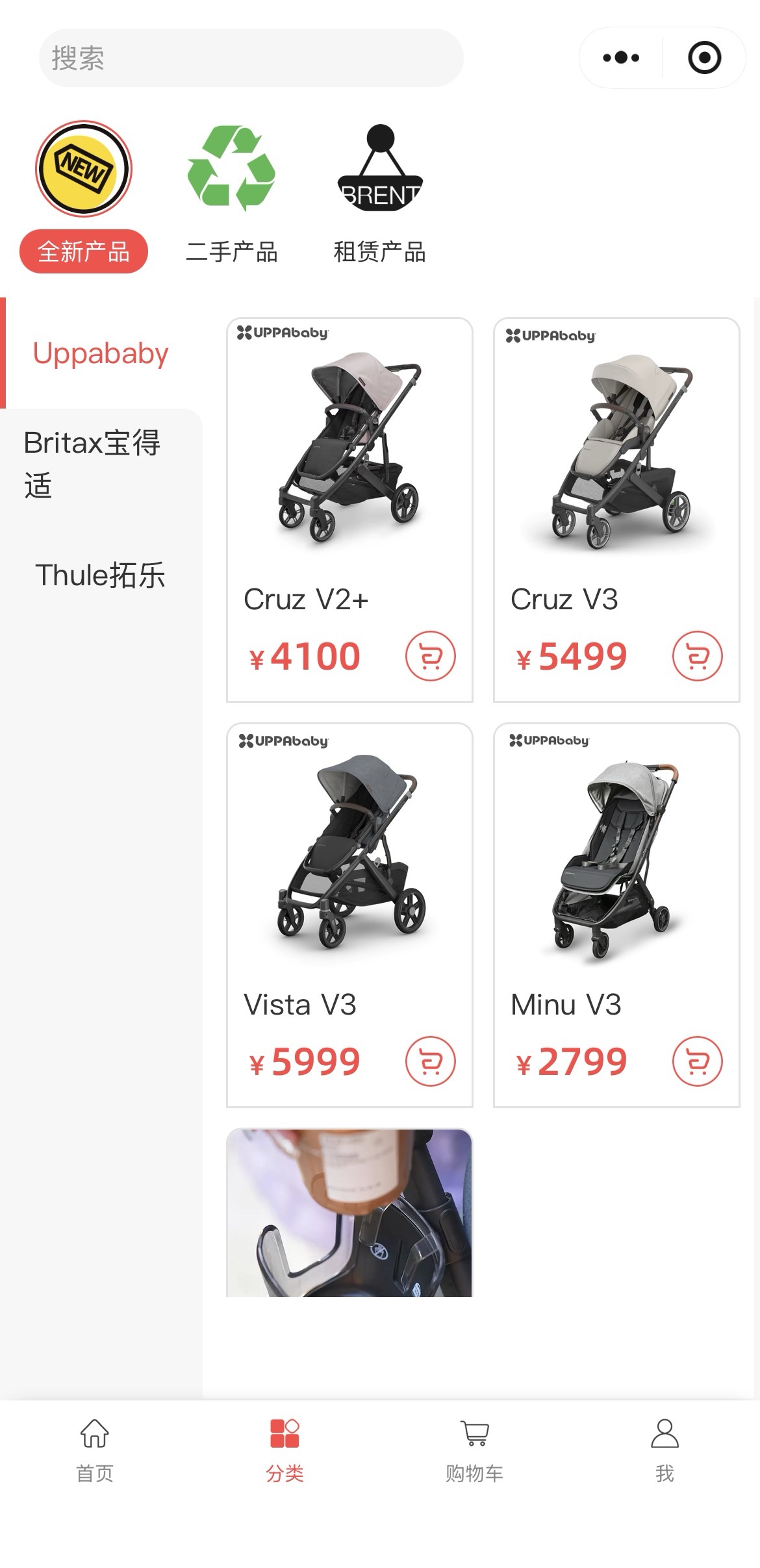Add Cruz V3 to the cart
The height and width of the screenshot is (1568, 760).
click(698, 656)
